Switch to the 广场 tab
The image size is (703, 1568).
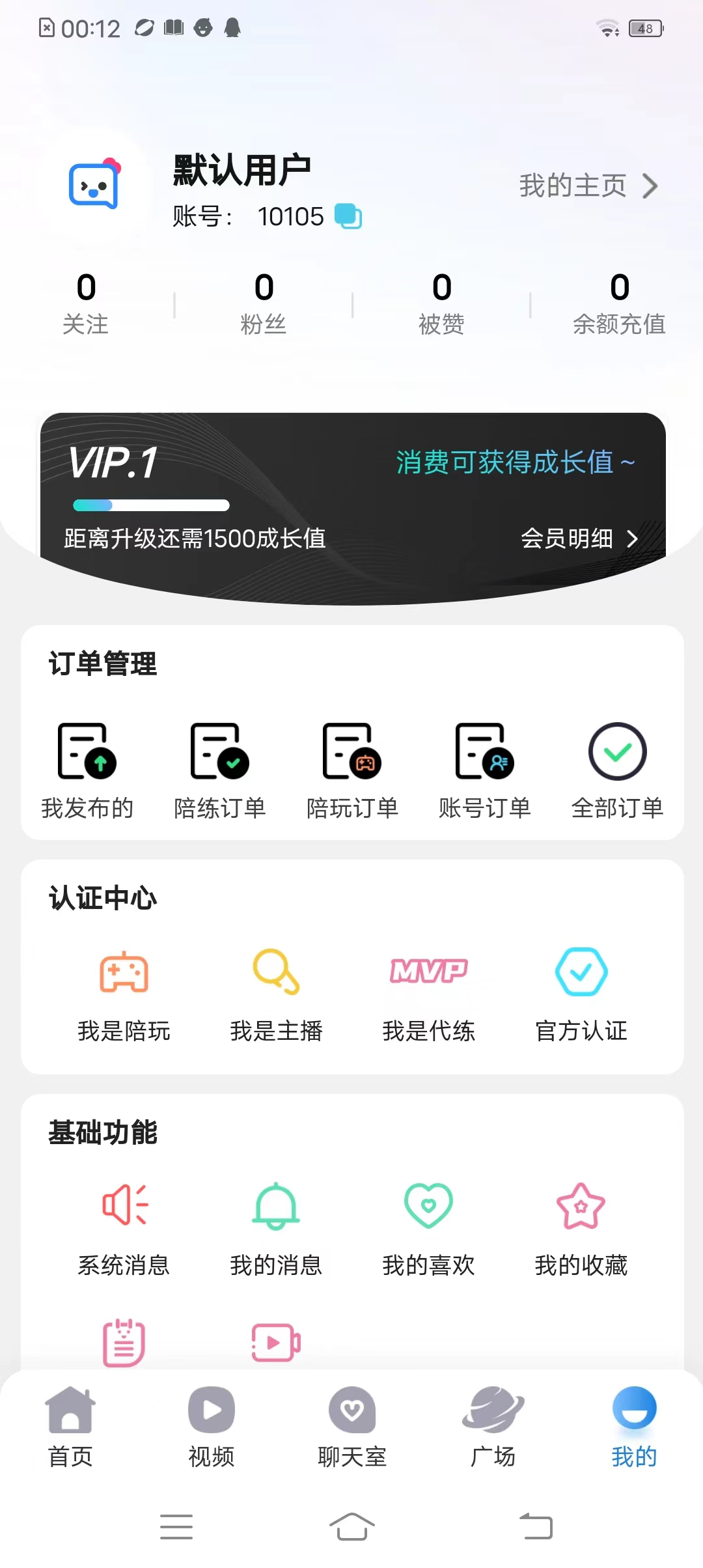(x=493, y=1426)
